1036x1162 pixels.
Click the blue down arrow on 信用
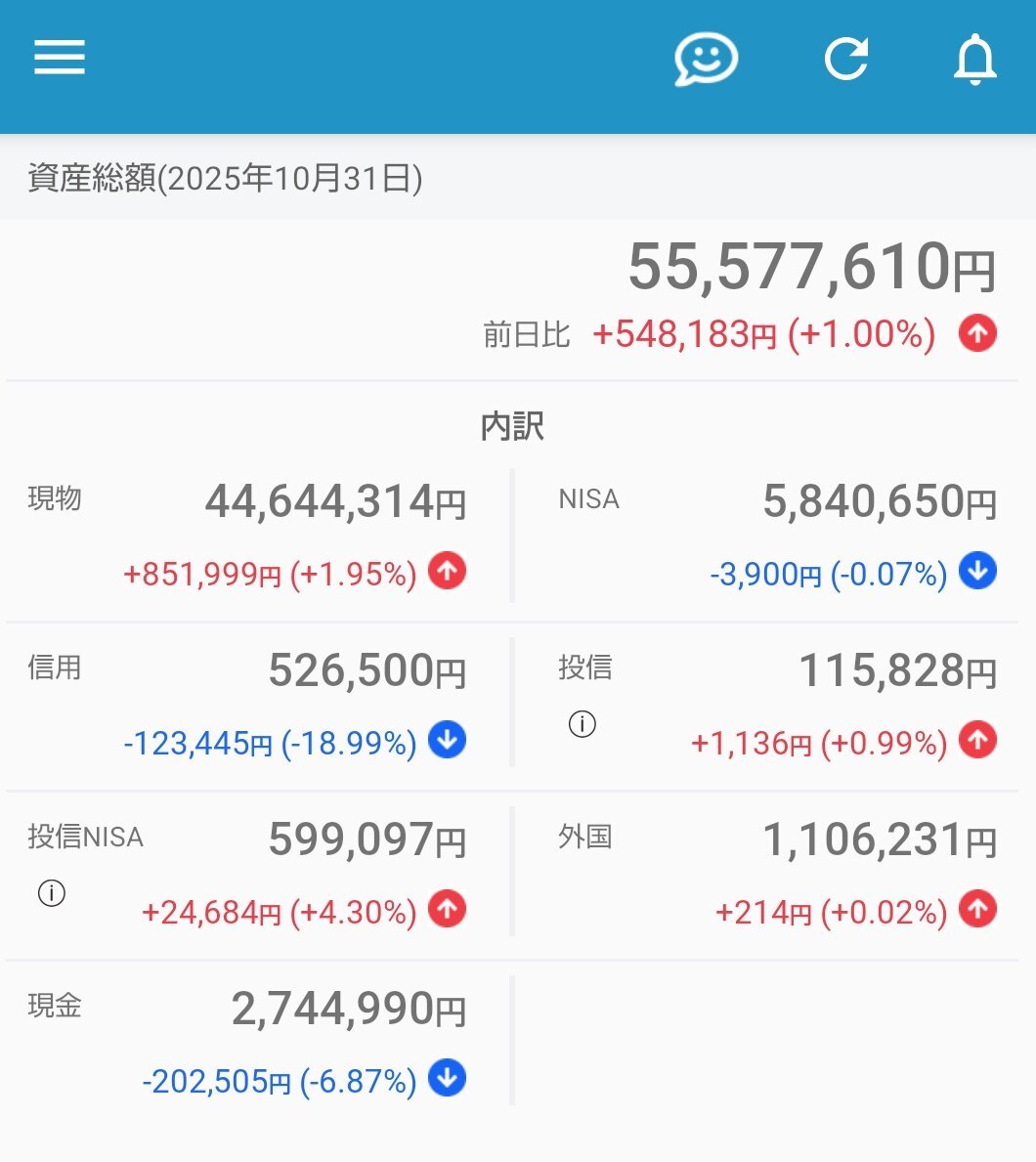(446, 742)
